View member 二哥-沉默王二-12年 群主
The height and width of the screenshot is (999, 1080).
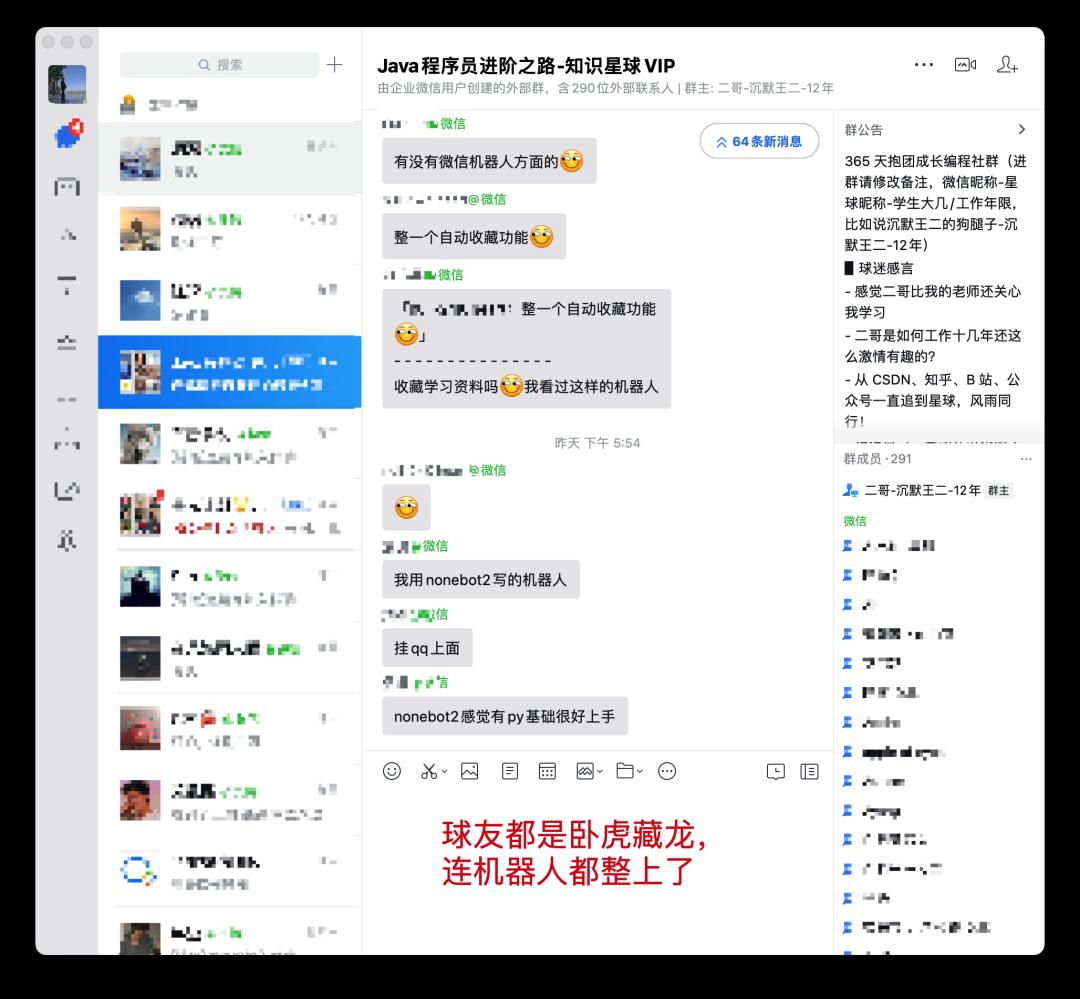point(920,491)
